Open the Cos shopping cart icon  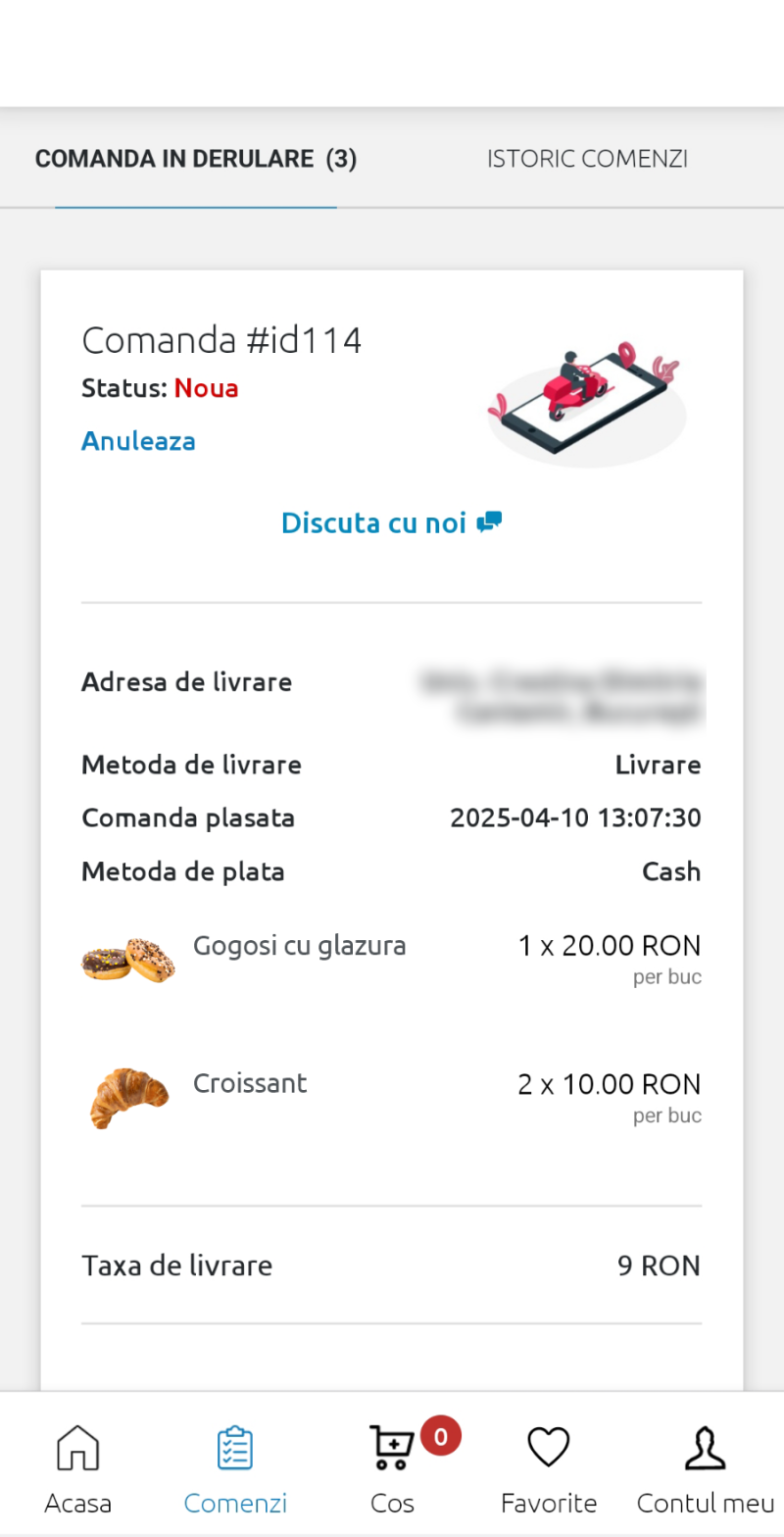point(391,1449)
